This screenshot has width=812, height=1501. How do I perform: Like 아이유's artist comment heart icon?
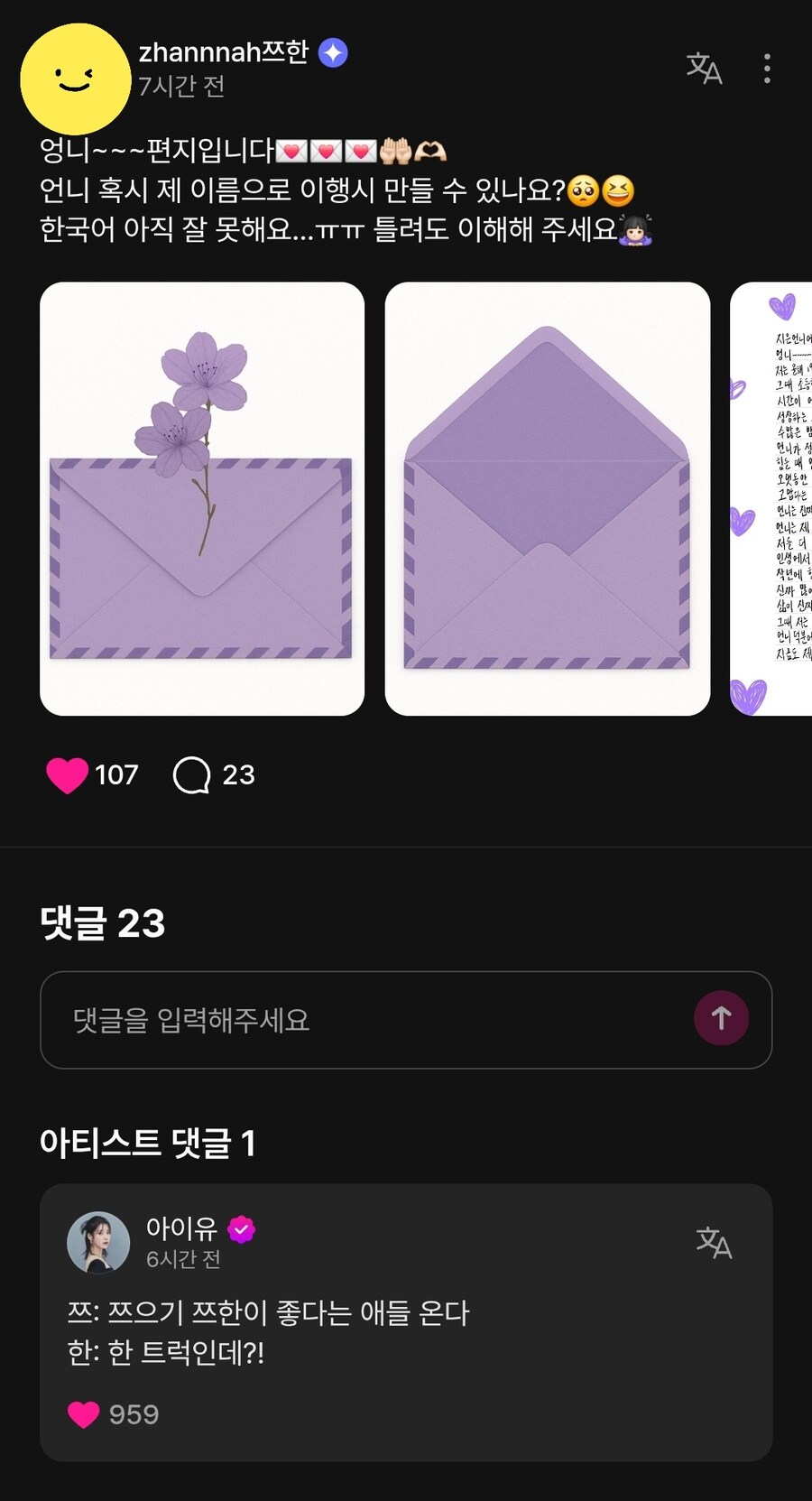click(84, 1414)
